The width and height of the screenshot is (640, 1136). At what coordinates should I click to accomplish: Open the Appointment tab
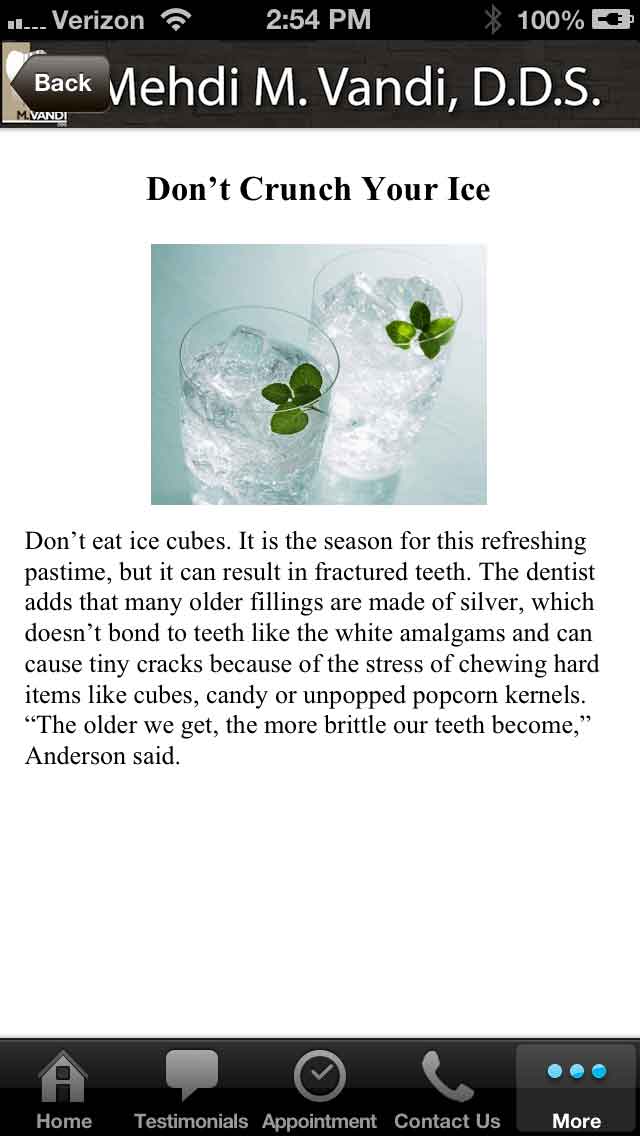coord(319,1090)
